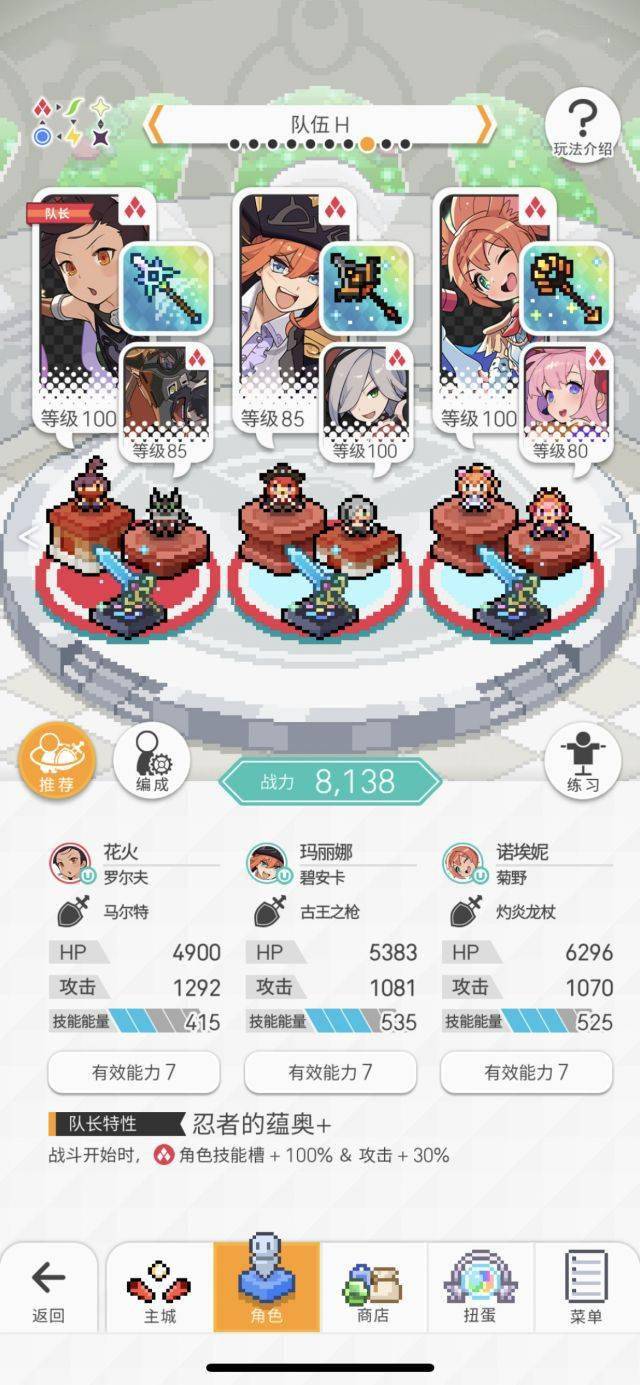Go to the next team with right arrow

[484, 124]
